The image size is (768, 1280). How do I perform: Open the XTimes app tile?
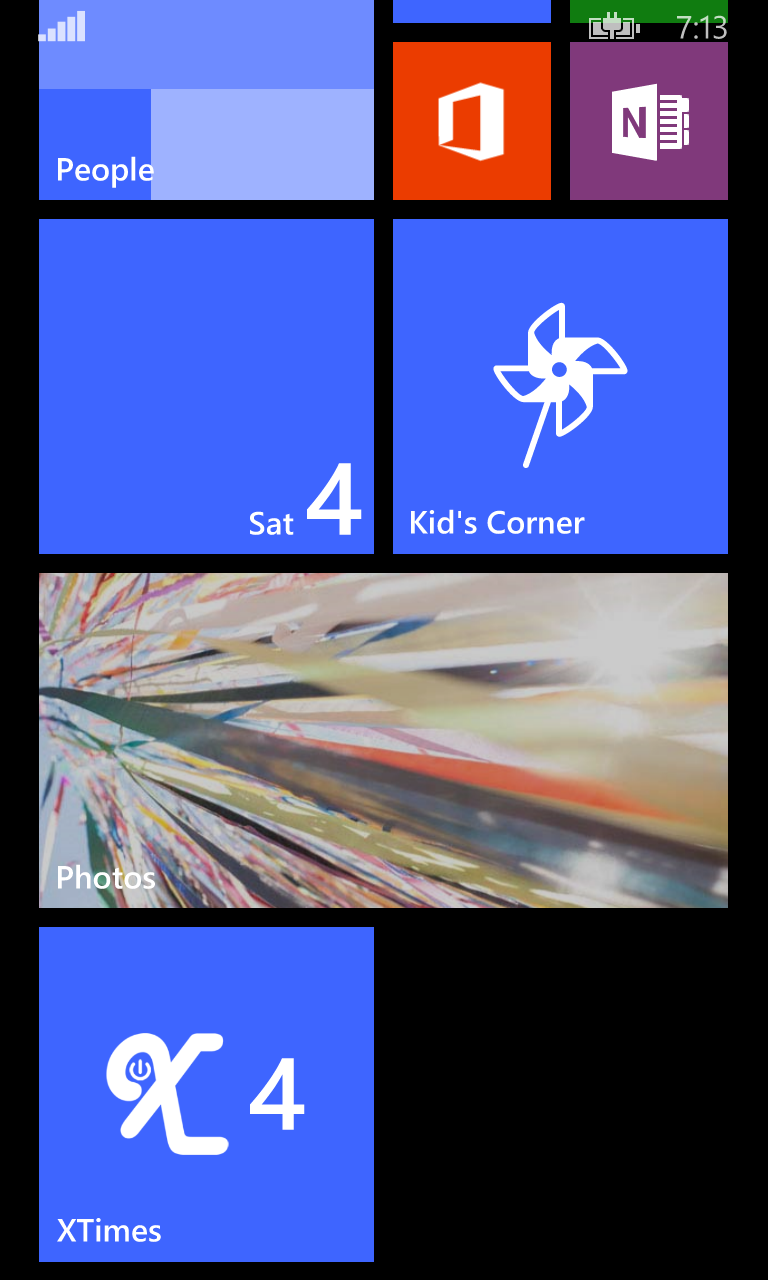point(206,1094)
